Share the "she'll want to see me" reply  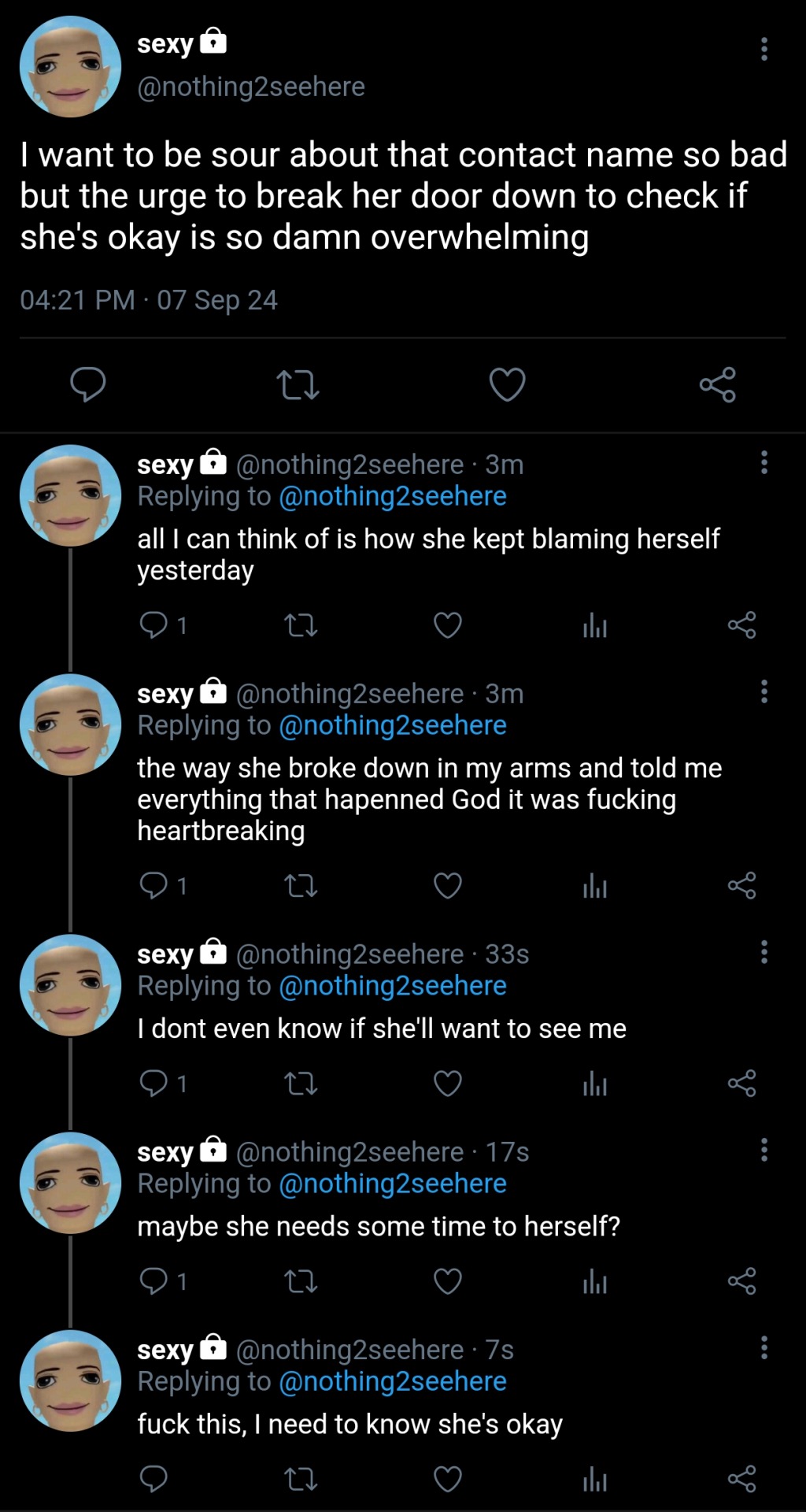click(741, 1084)
